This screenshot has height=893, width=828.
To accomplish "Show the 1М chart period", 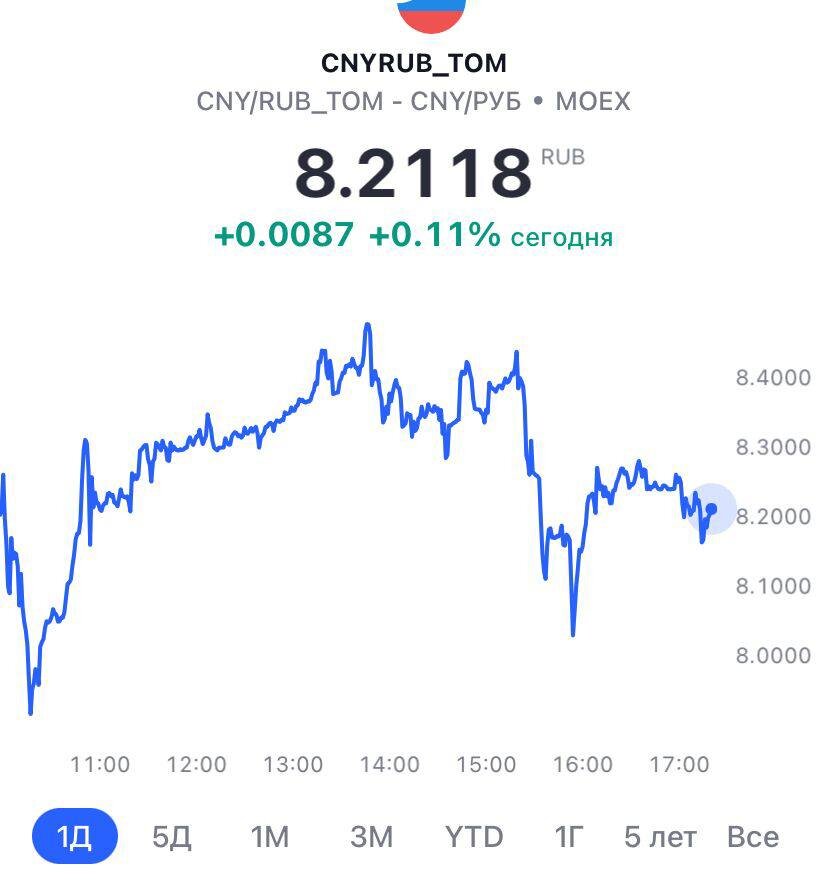I will 270,837.
